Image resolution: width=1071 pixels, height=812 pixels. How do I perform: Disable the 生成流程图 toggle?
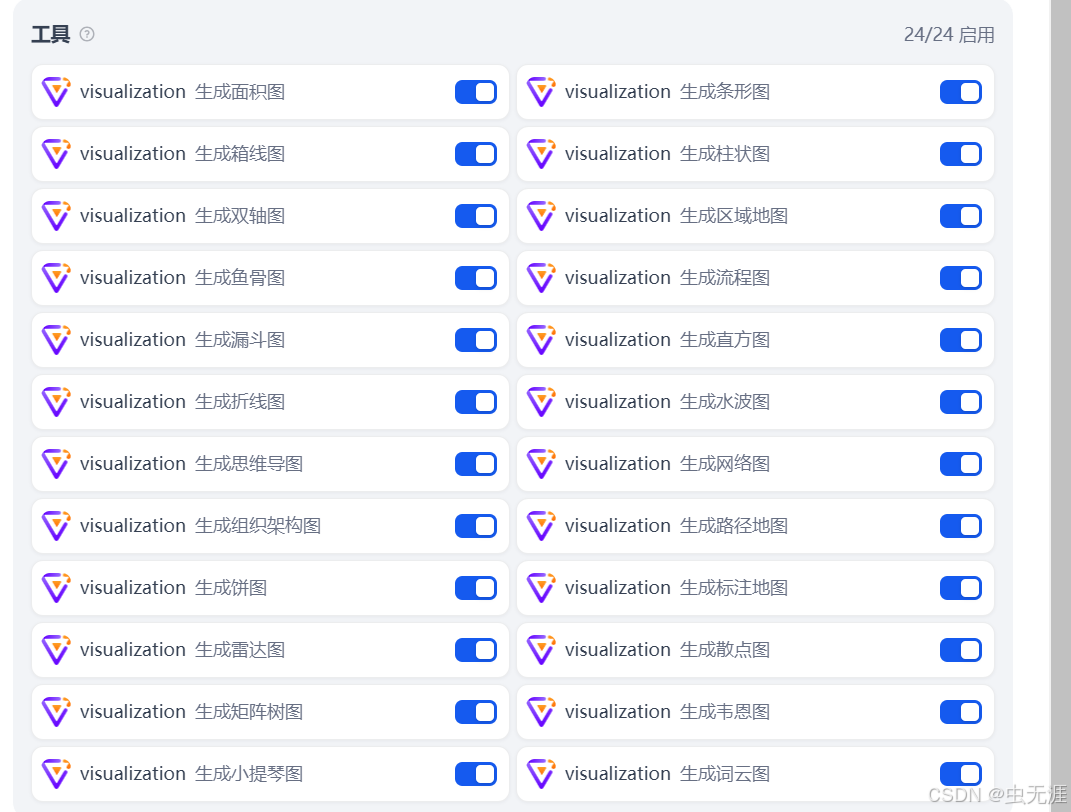[x=960, y=278]
